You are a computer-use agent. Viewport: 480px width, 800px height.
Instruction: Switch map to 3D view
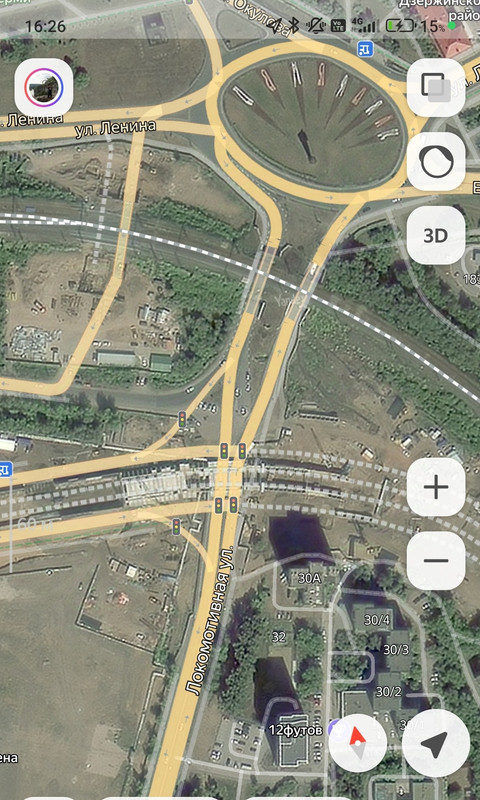[x=436, y=235]
